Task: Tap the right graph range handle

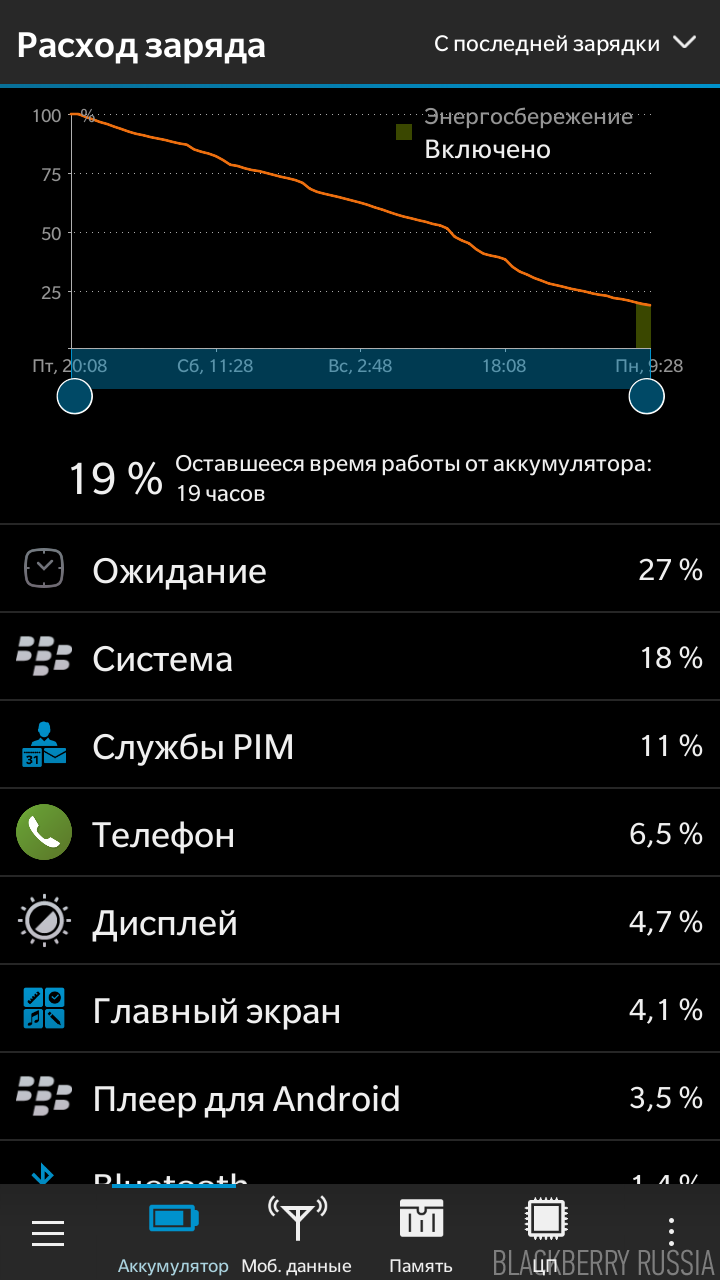Action: click(x=646, y=396)
